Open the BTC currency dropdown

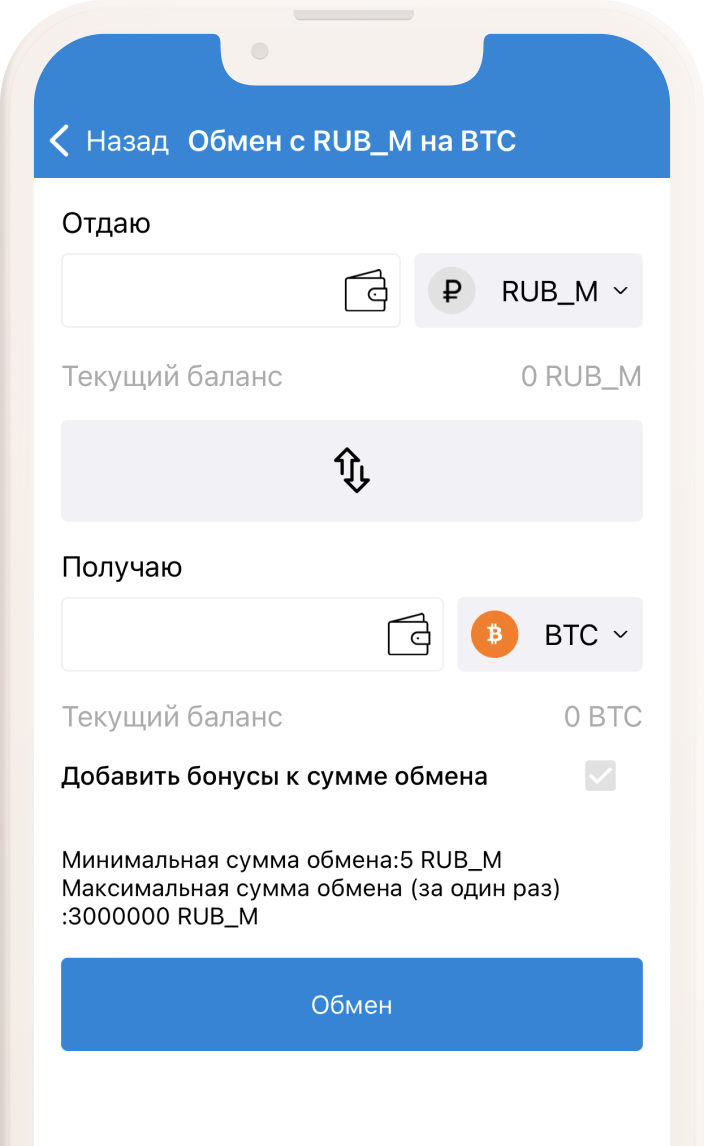pyautogui.click(x=550, y=635)
